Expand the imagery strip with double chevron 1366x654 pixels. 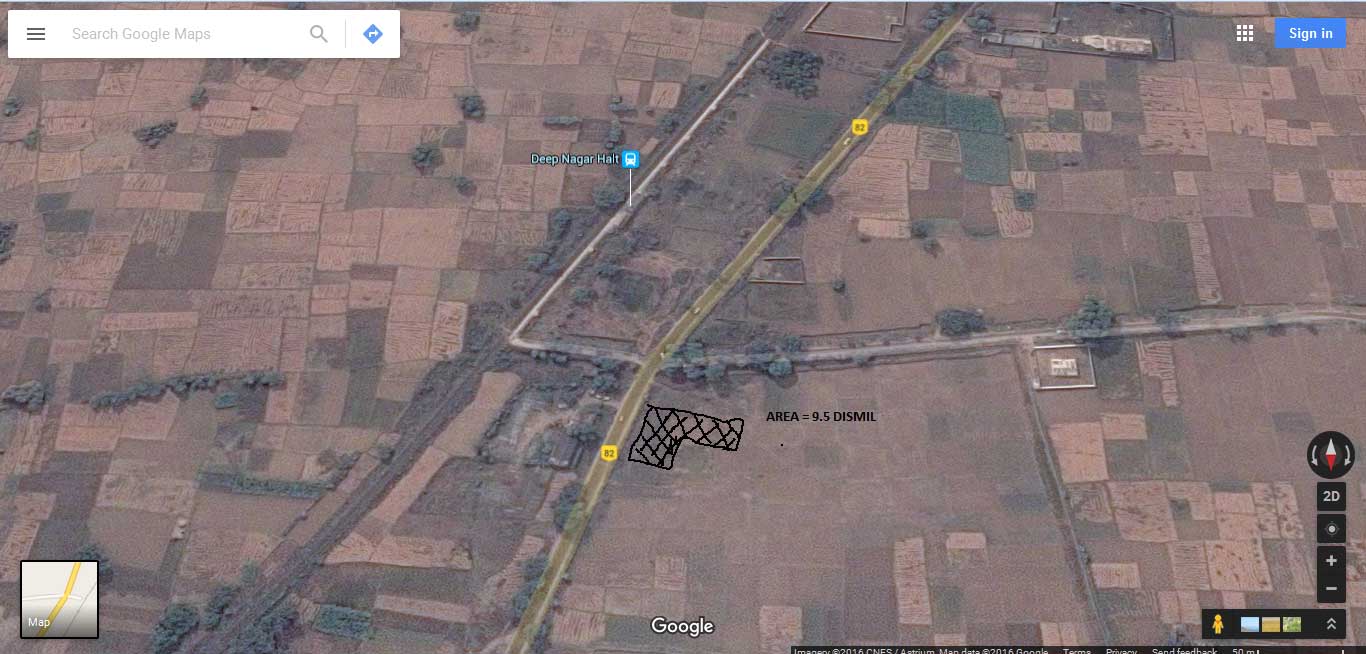[1331, 624]
